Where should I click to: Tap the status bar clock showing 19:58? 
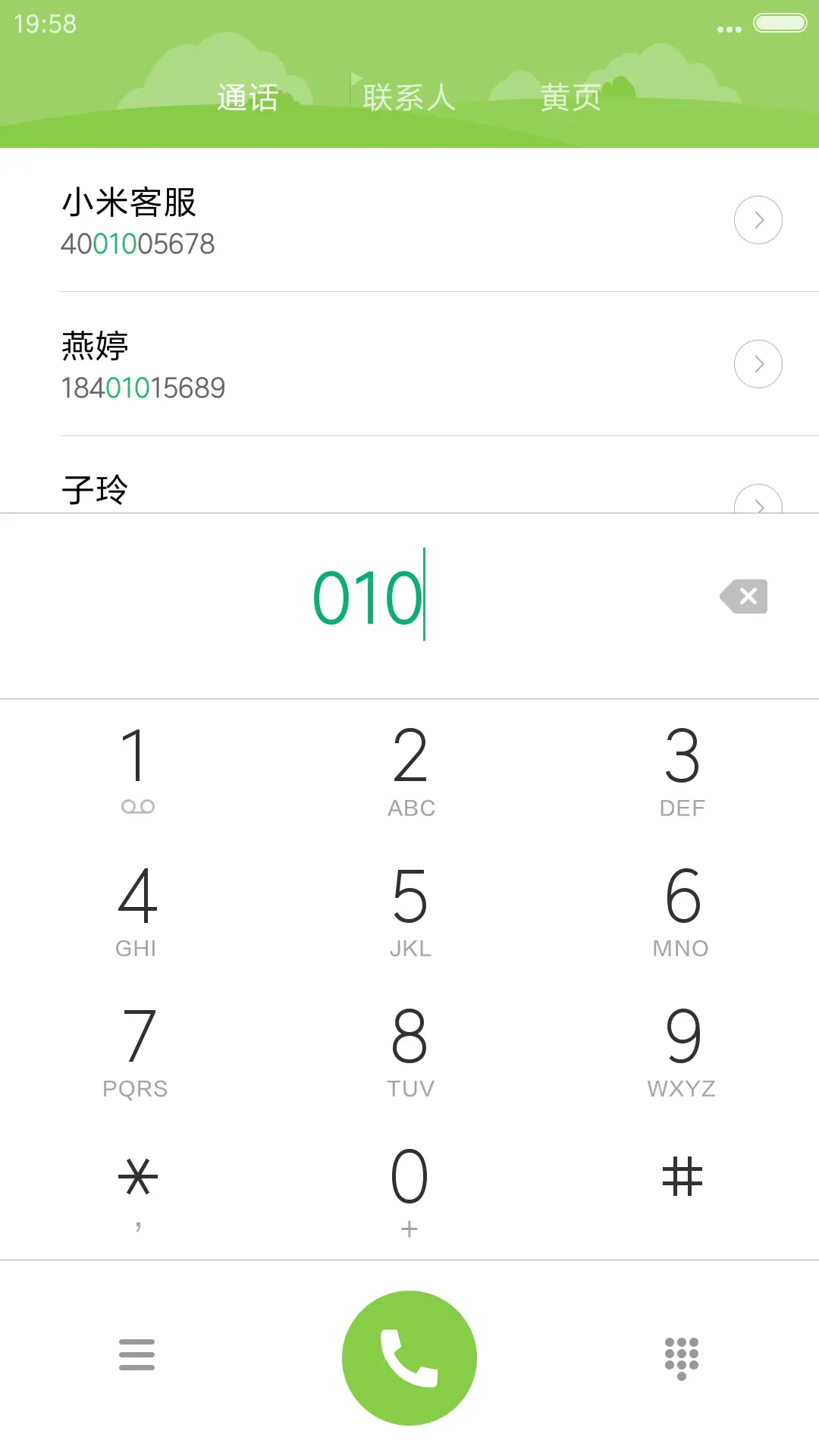(x=45, y=24)
